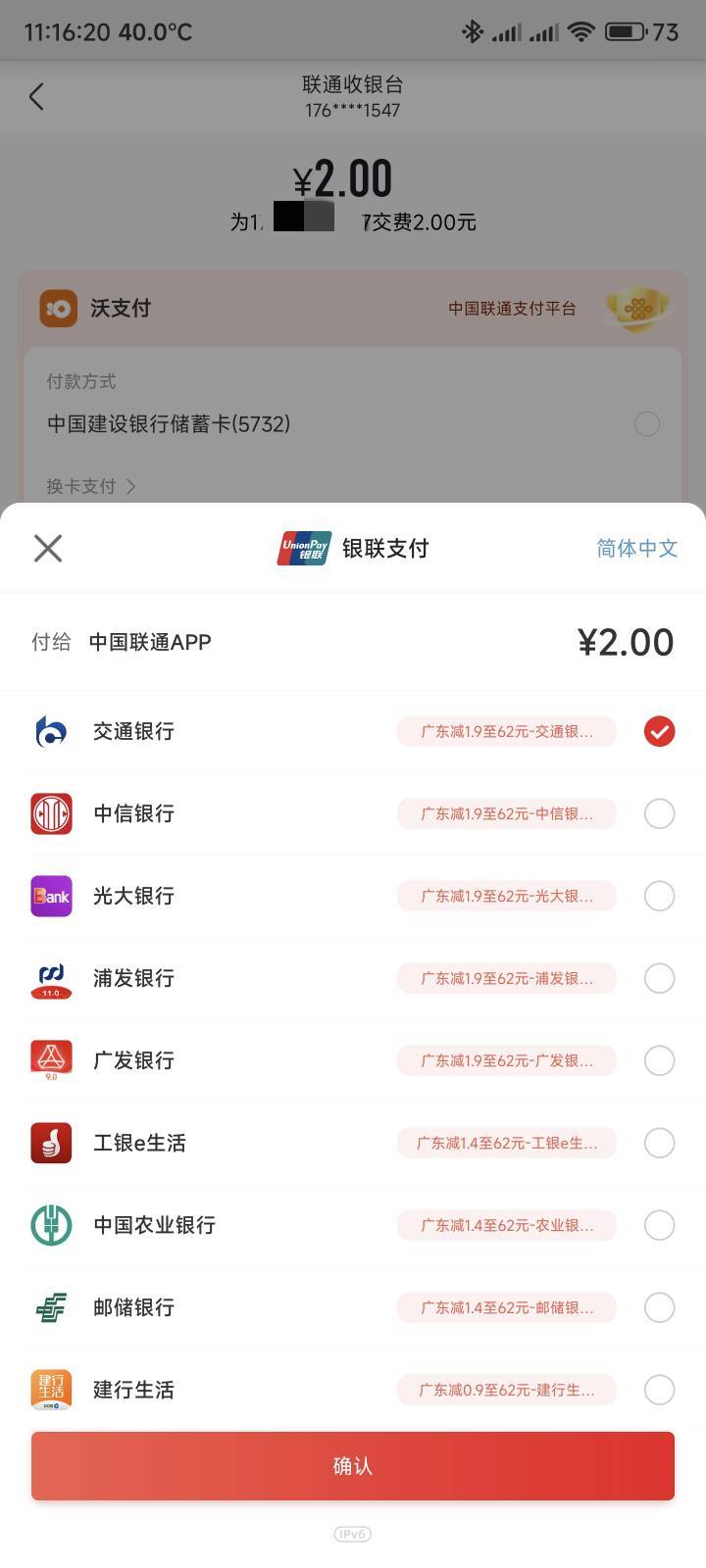Close the UnionPay payment sheet
Viewport: 706px width, 1568px height.
[48, 548]
